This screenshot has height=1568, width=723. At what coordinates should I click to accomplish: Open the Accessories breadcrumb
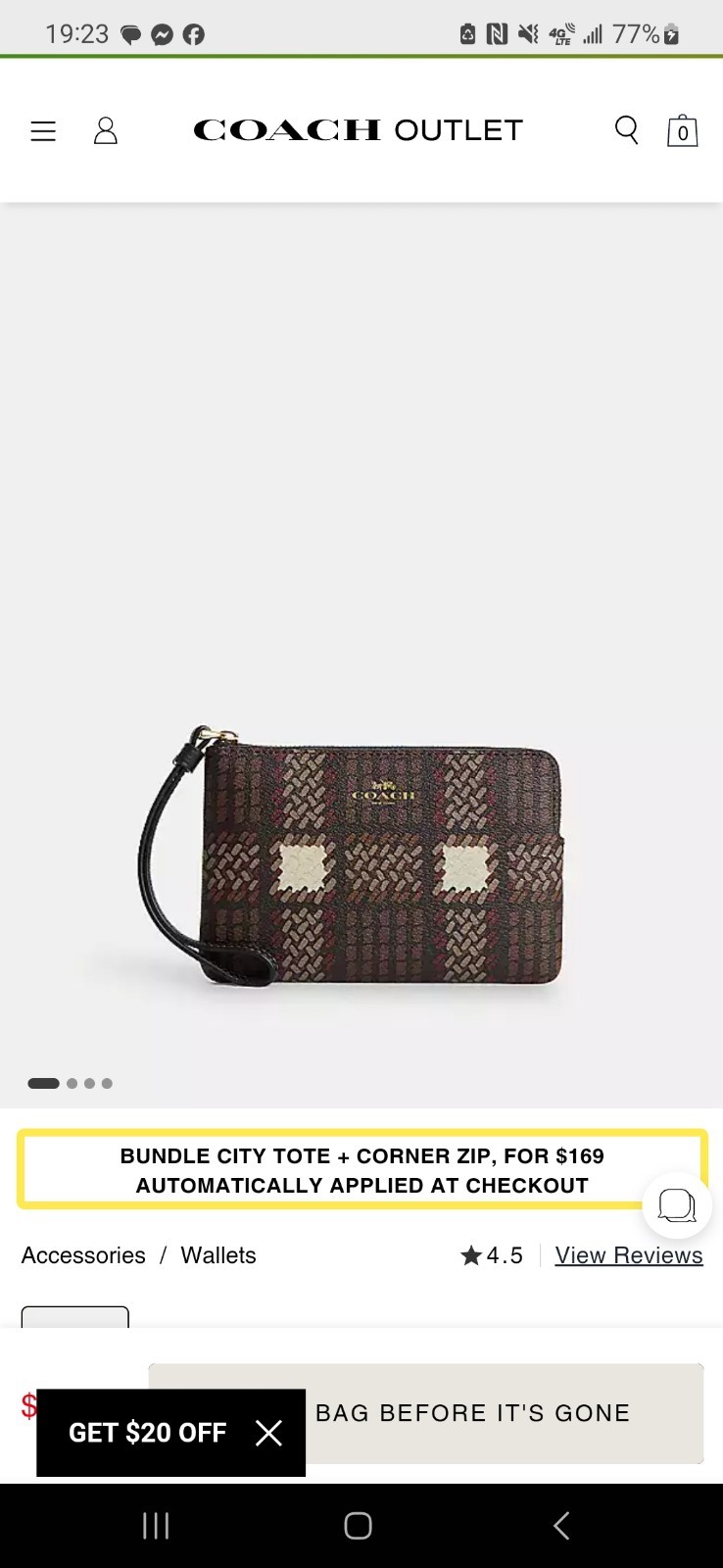pyautogui.click(x=83, y=1255)
